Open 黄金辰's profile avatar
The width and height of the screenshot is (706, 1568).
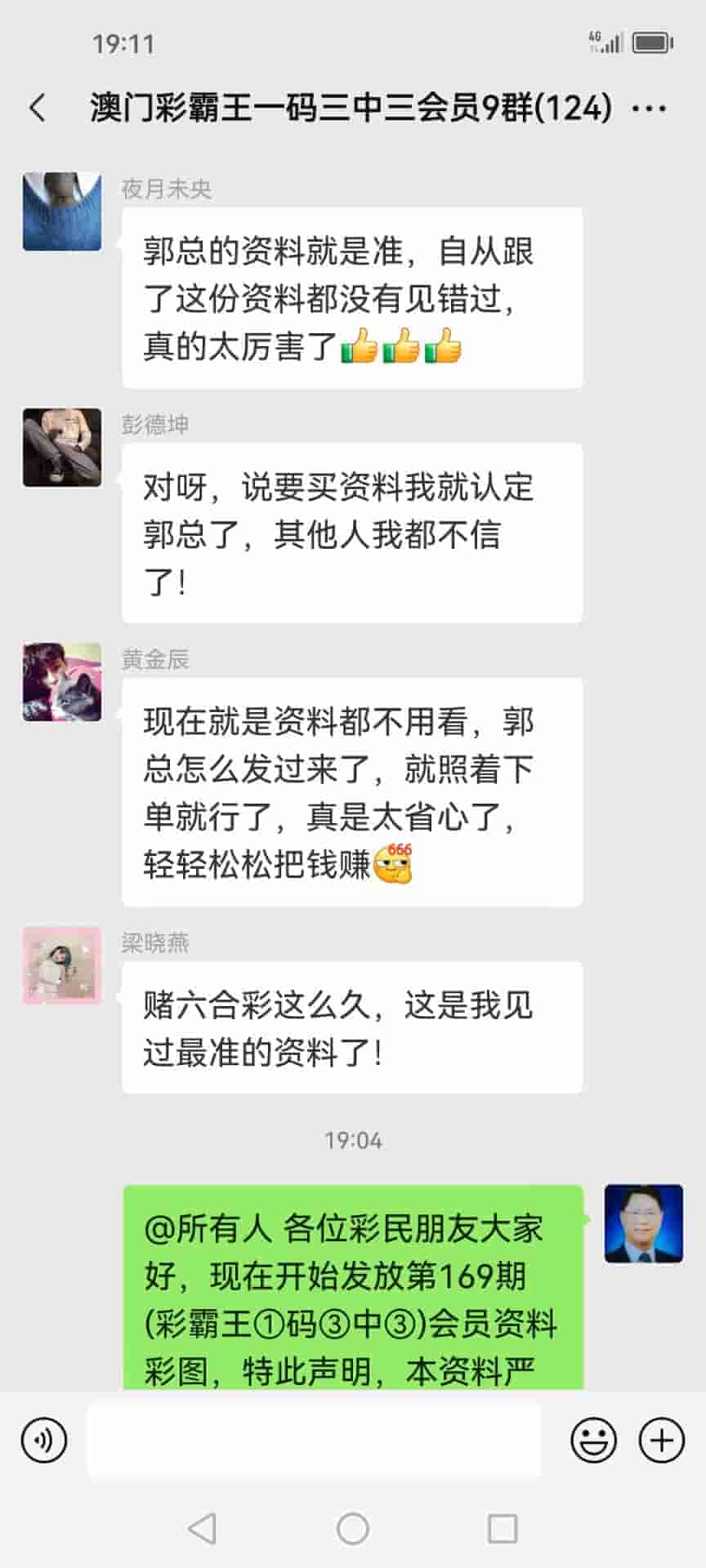[x=62, y=683]
